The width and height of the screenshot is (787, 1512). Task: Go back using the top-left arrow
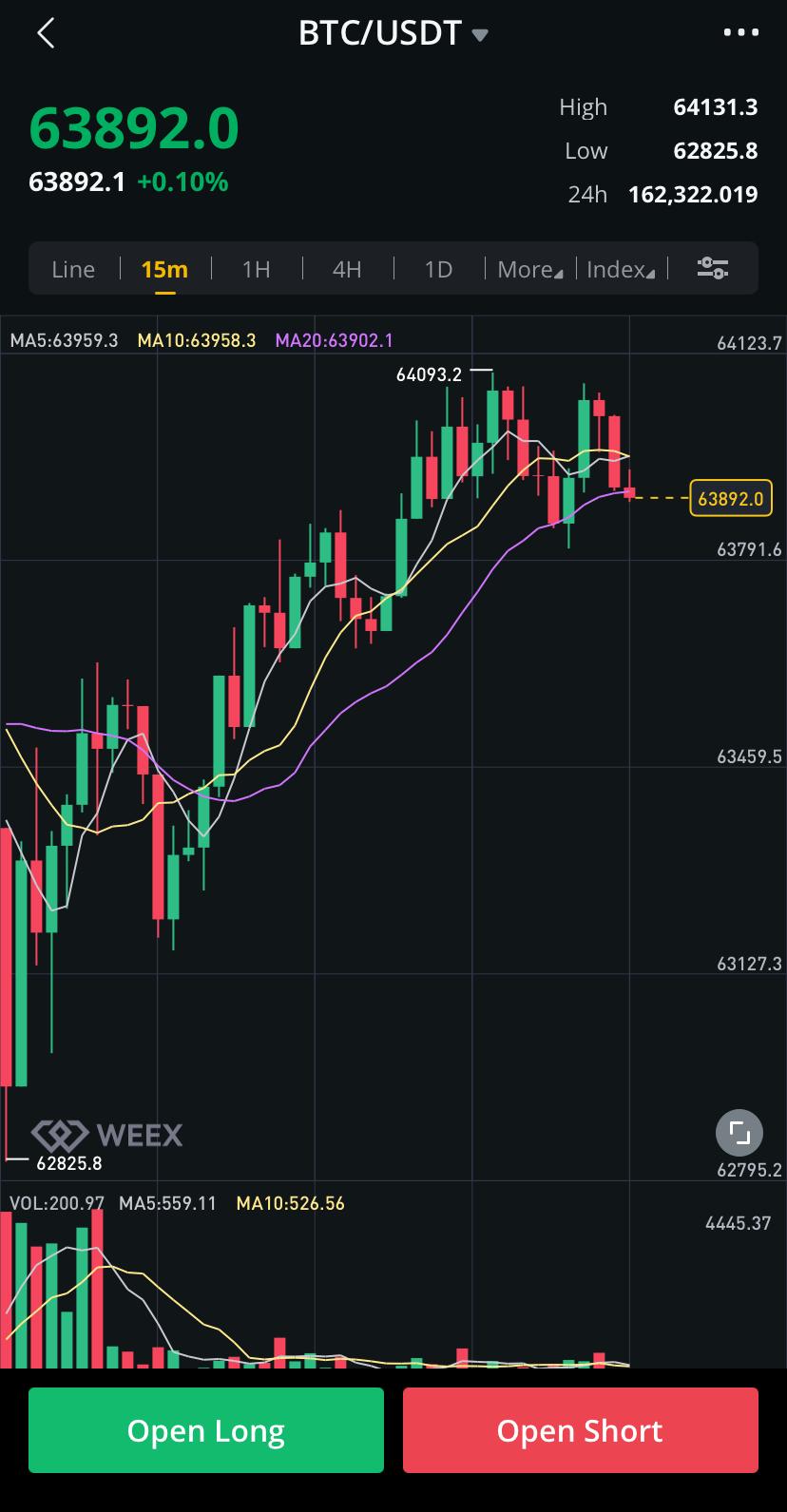(x=45, y=33)
